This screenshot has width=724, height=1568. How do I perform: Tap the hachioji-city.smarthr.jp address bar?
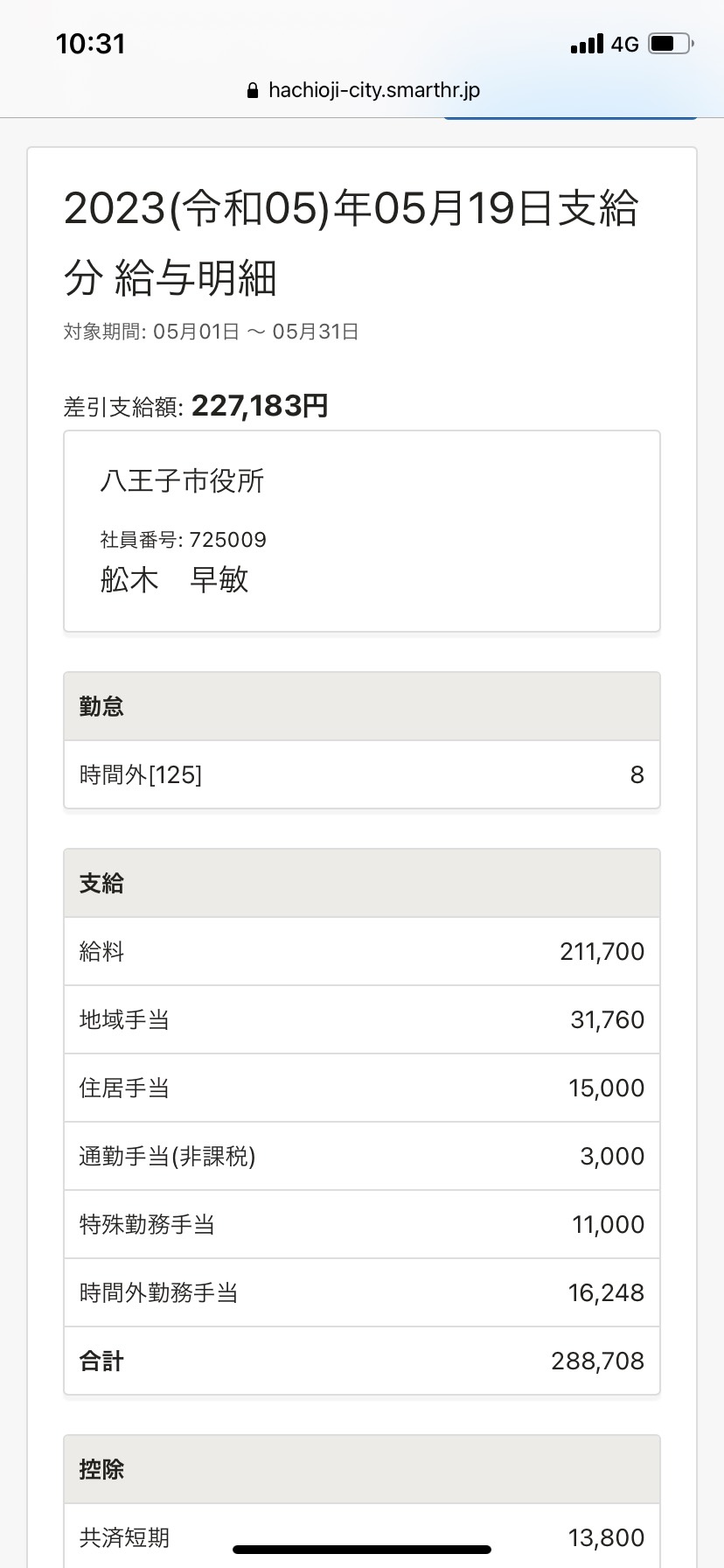pos(363,90)
